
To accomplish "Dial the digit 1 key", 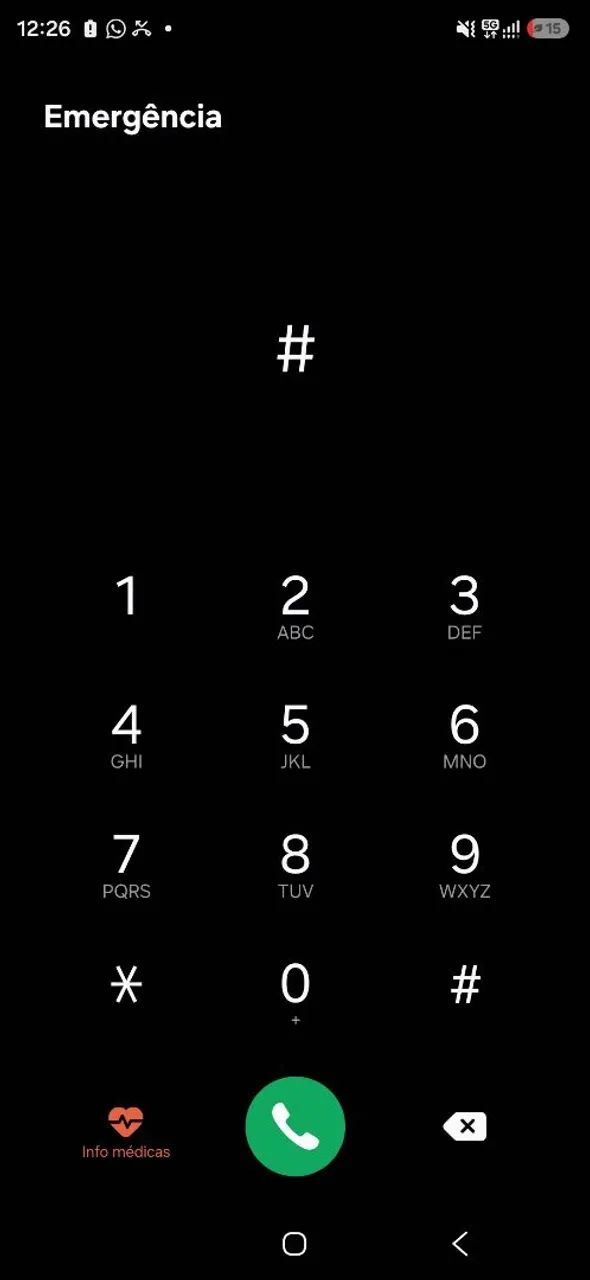I will pos(126,606).
